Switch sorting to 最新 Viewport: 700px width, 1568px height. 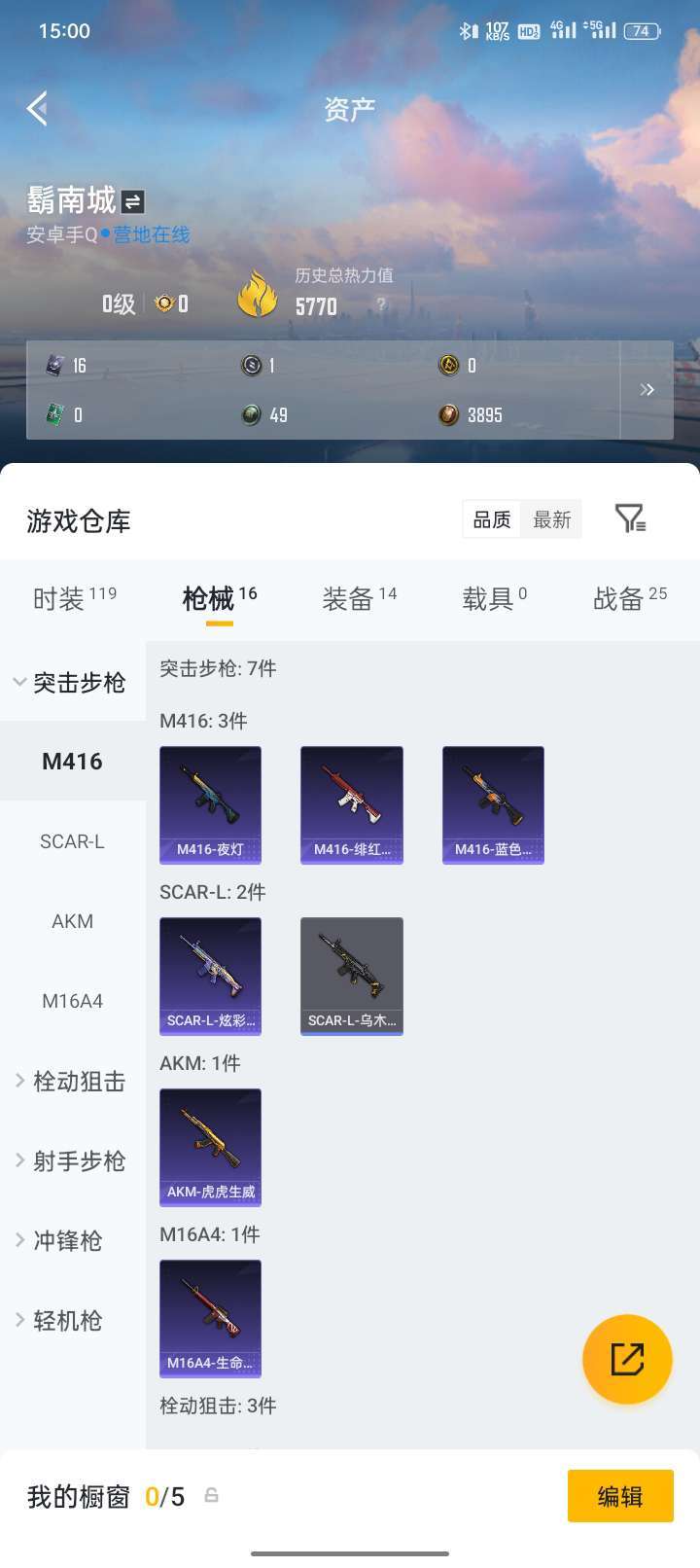pos(551,518)
